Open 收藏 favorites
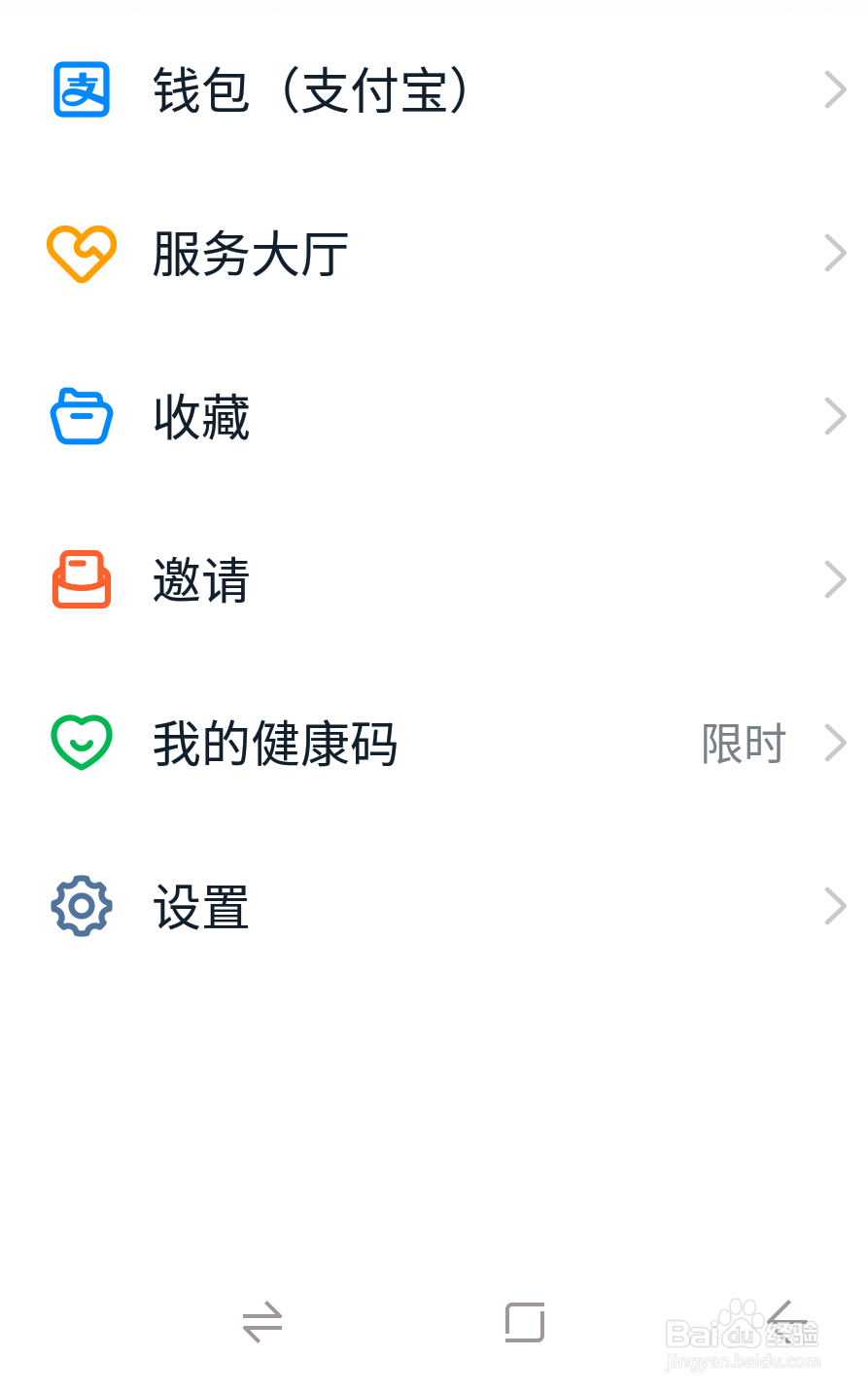 [x=202, y=417]
